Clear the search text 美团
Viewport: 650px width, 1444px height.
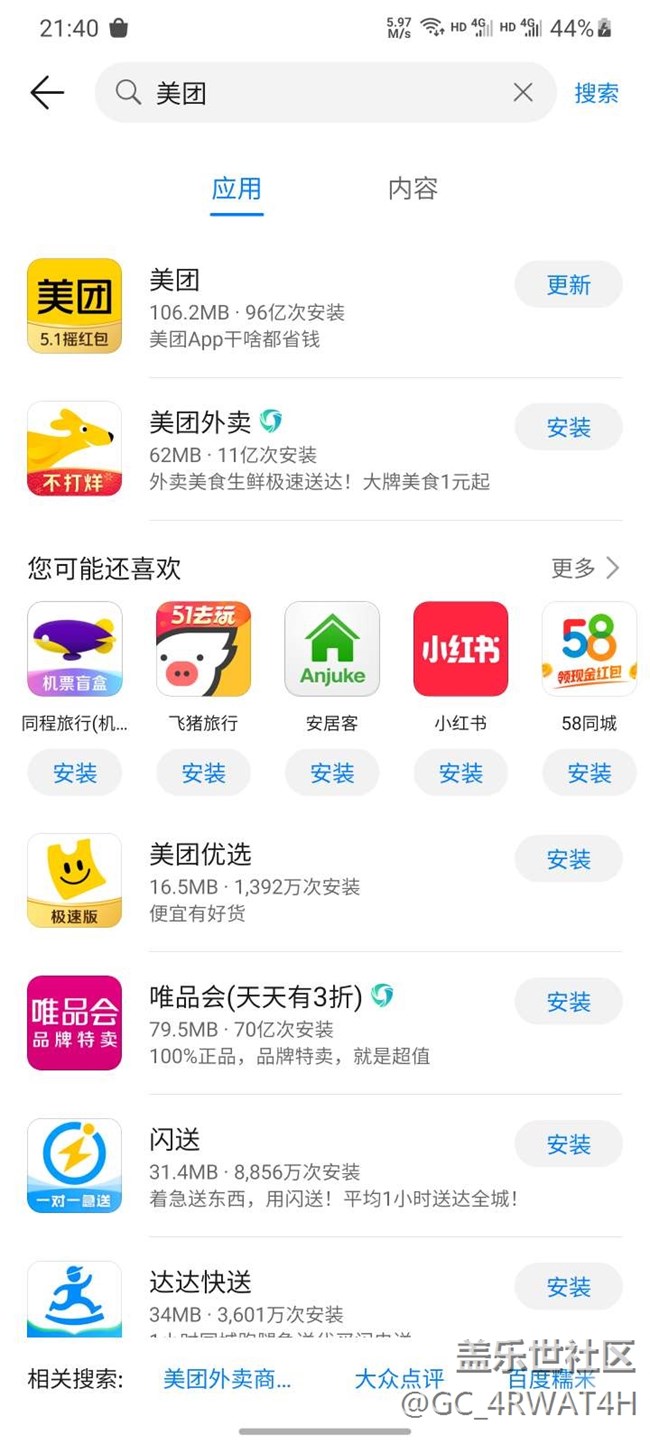click(x=523, y=93)
